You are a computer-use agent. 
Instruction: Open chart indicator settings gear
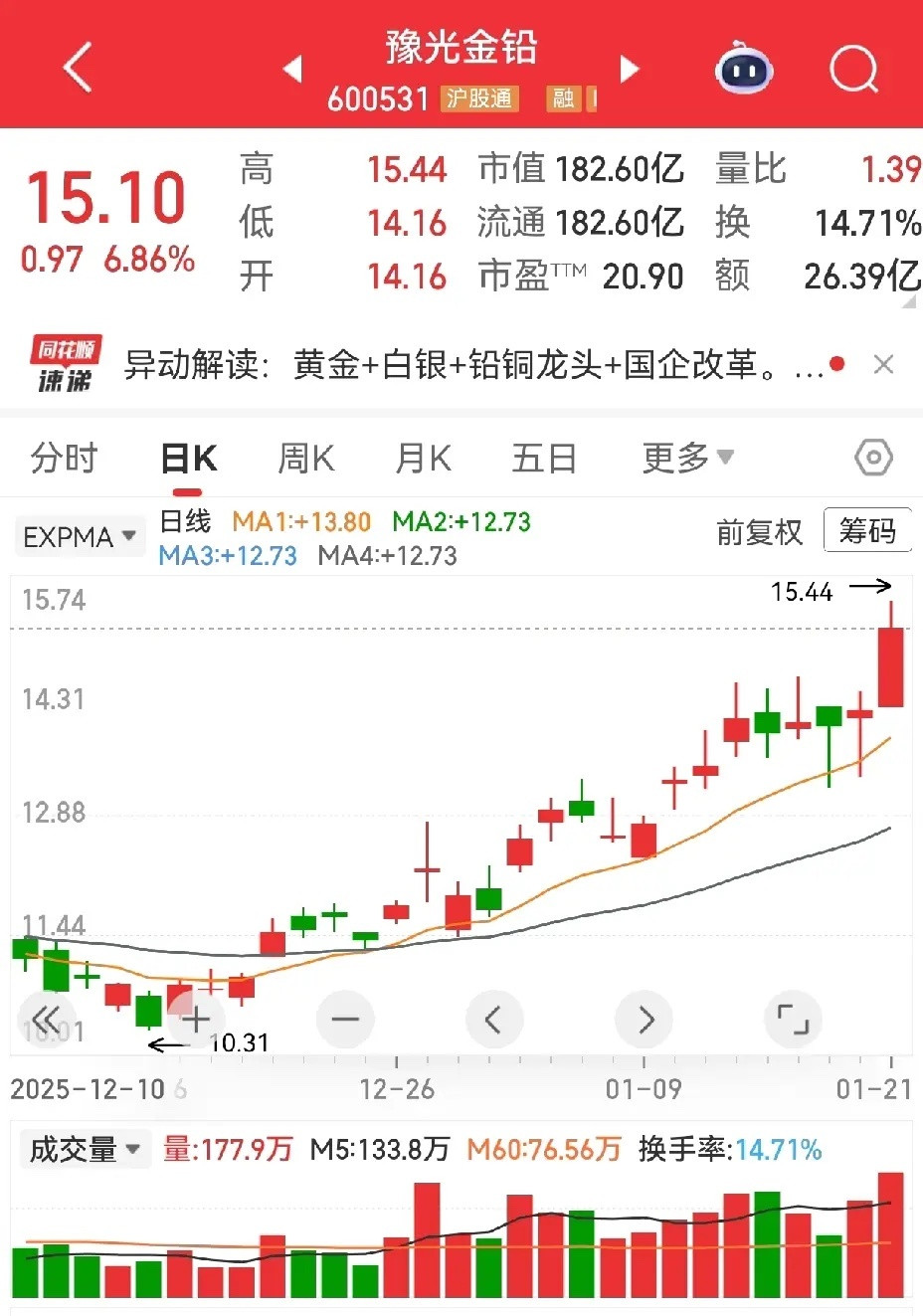point(872,457)
